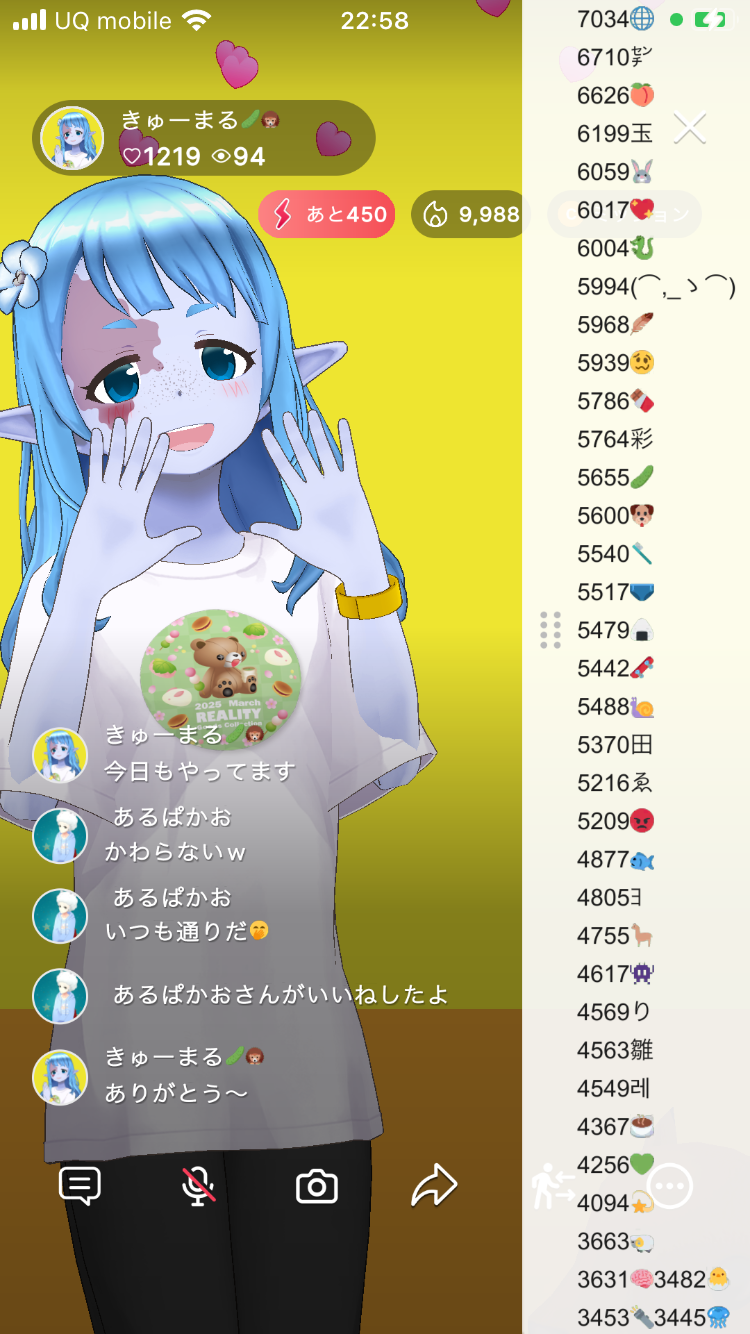Open the three-dot more options menu
The image size is (750, 1334).
(x=670, y=1187)
